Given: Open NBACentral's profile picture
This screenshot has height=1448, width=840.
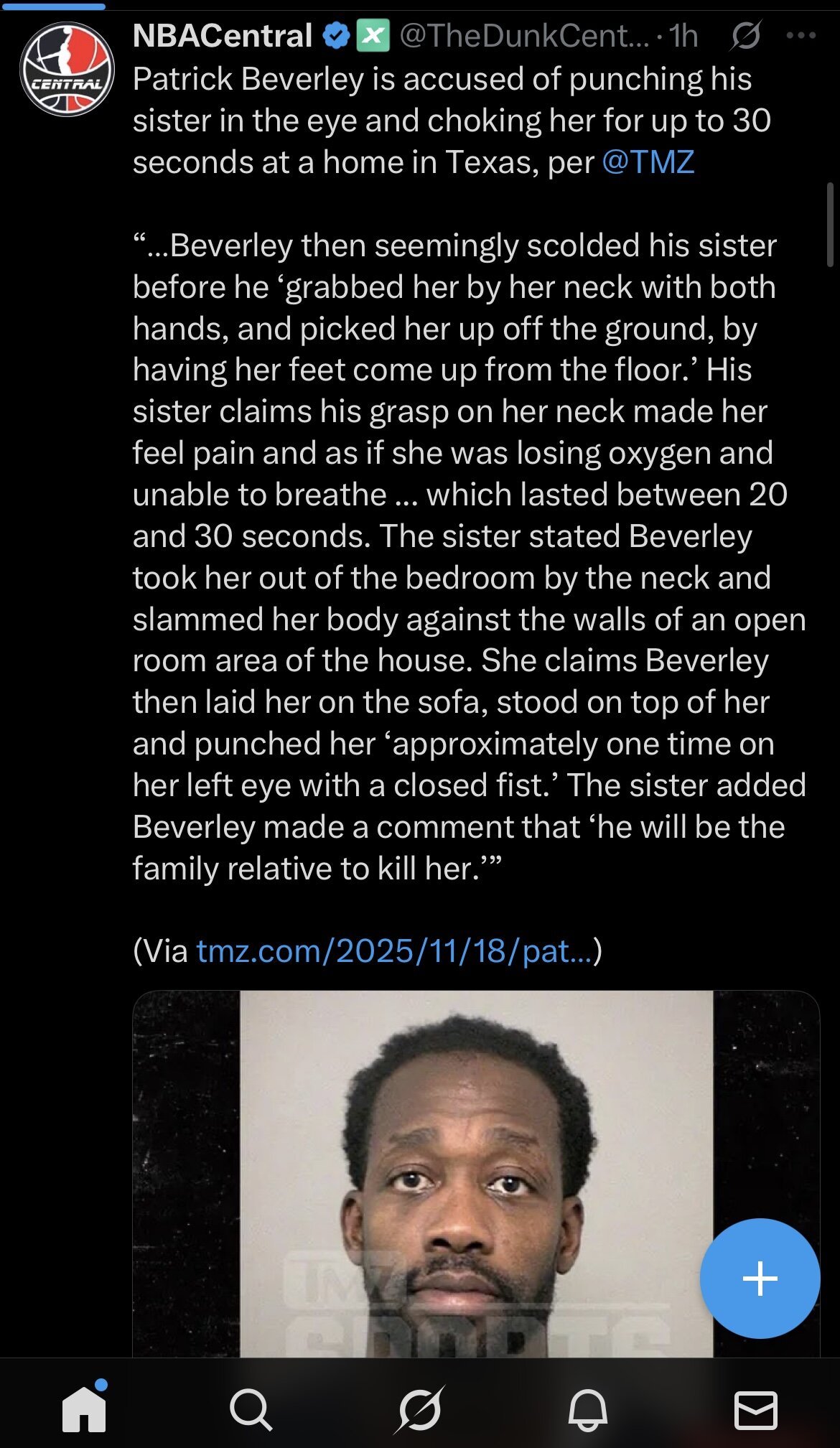Looking at the screenshot, I should tap(67, 70).
